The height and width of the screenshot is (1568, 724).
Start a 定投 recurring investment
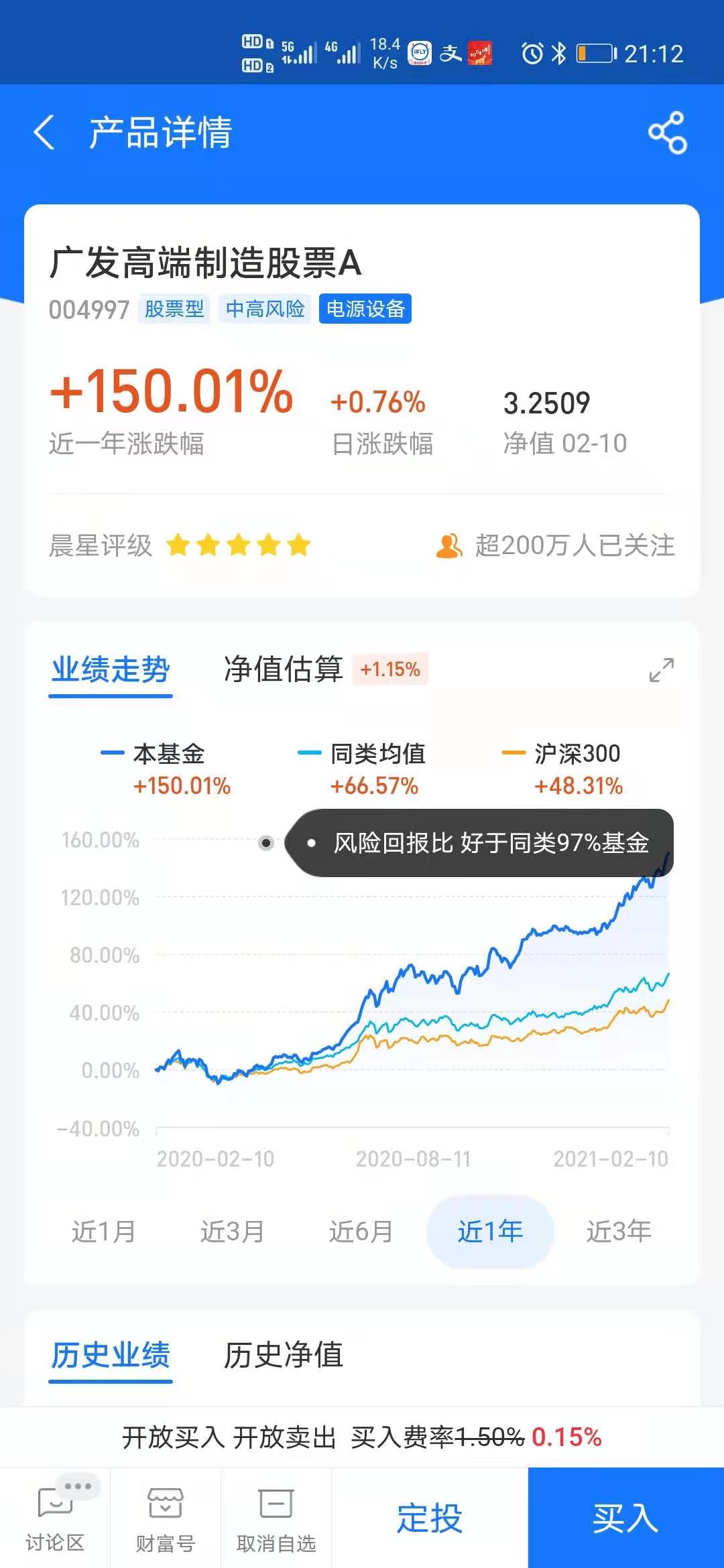pos(430,1518)
